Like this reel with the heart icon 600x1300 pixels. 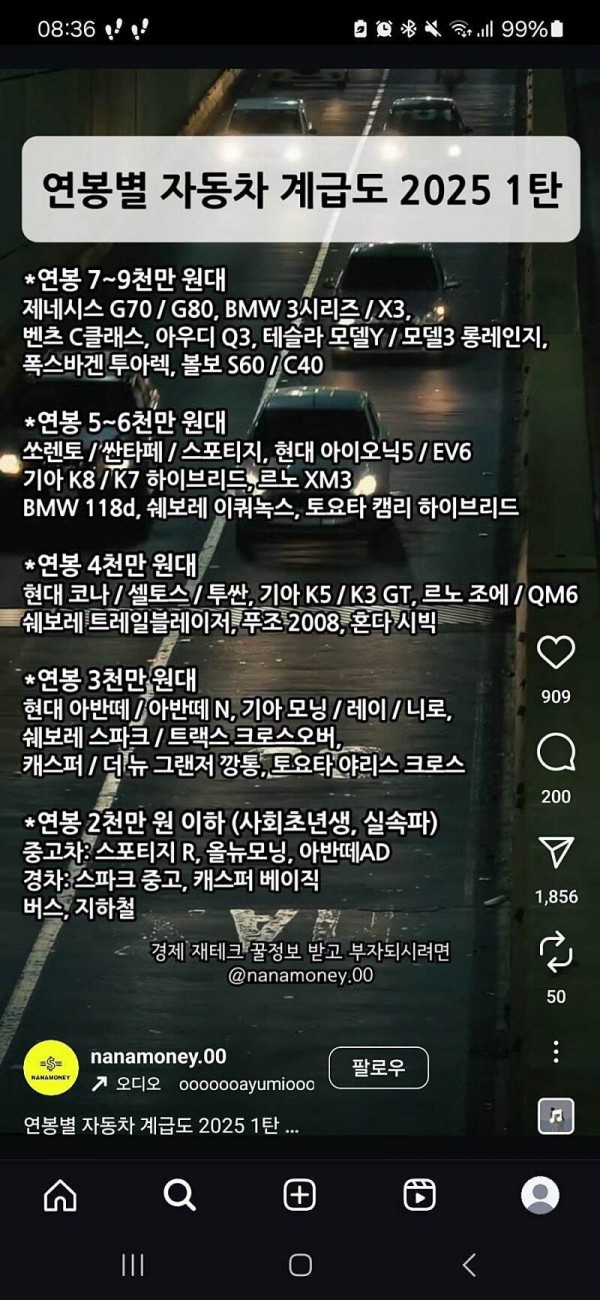[556, 653]
